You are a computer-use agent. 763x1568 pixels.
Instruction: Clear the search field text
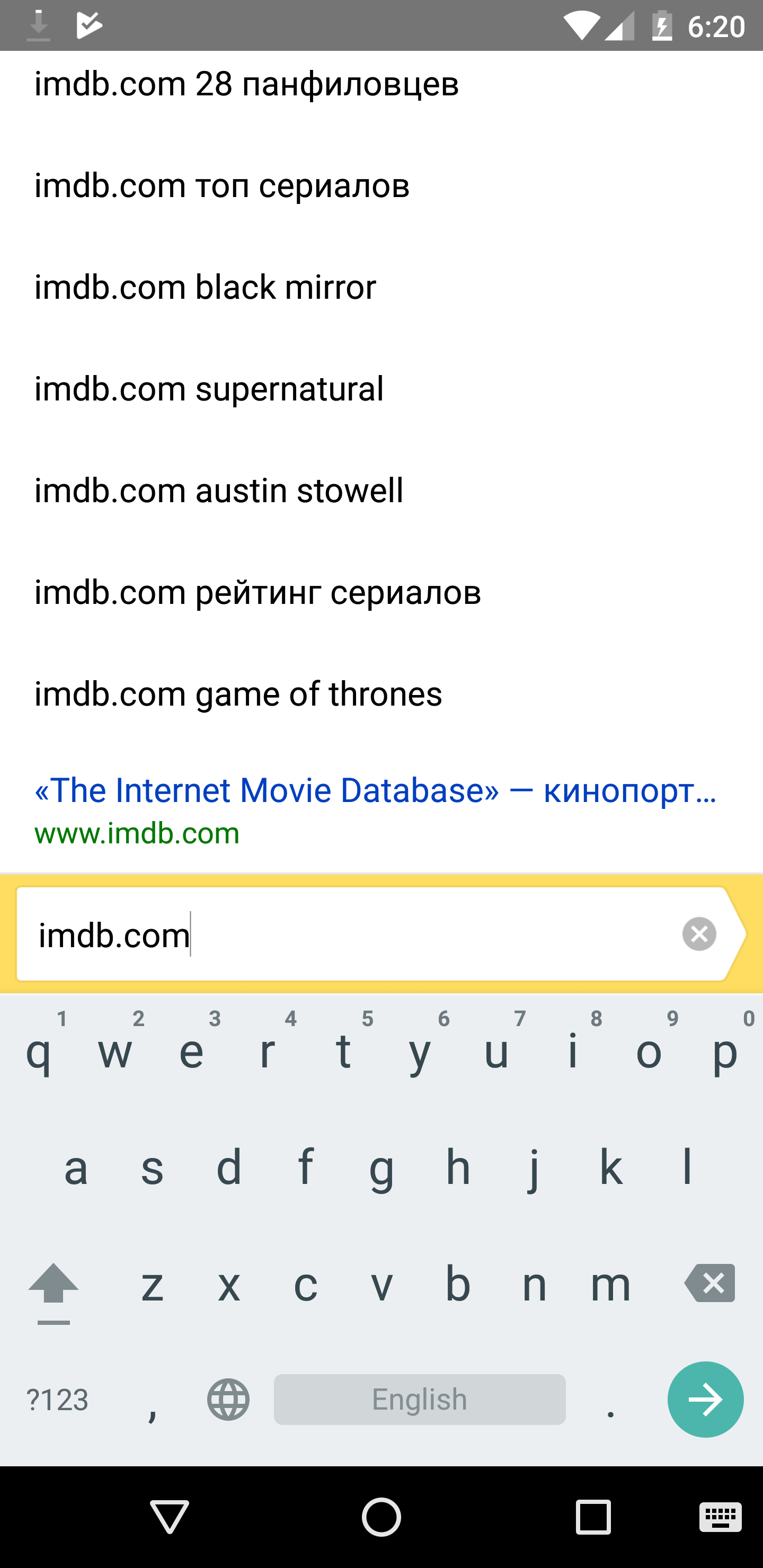pyautogui.click(x=698, y=934)
